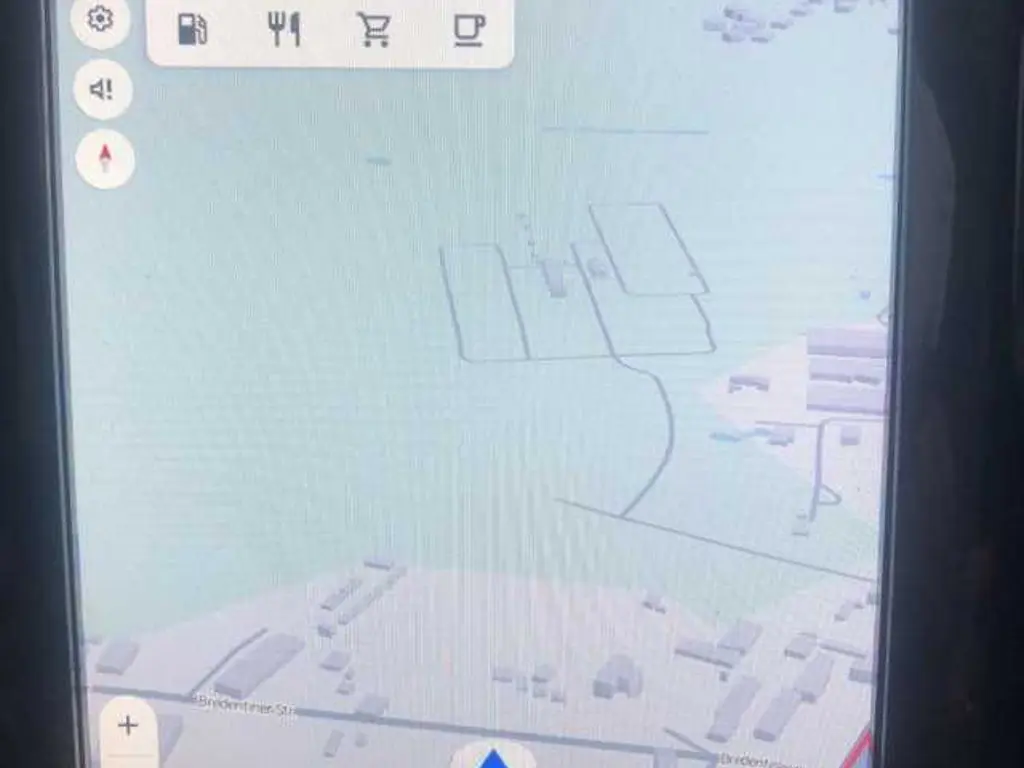Recenter on current location arrow
The height and width of the screenshot is (768, 1024).
[x=492, y=757]
